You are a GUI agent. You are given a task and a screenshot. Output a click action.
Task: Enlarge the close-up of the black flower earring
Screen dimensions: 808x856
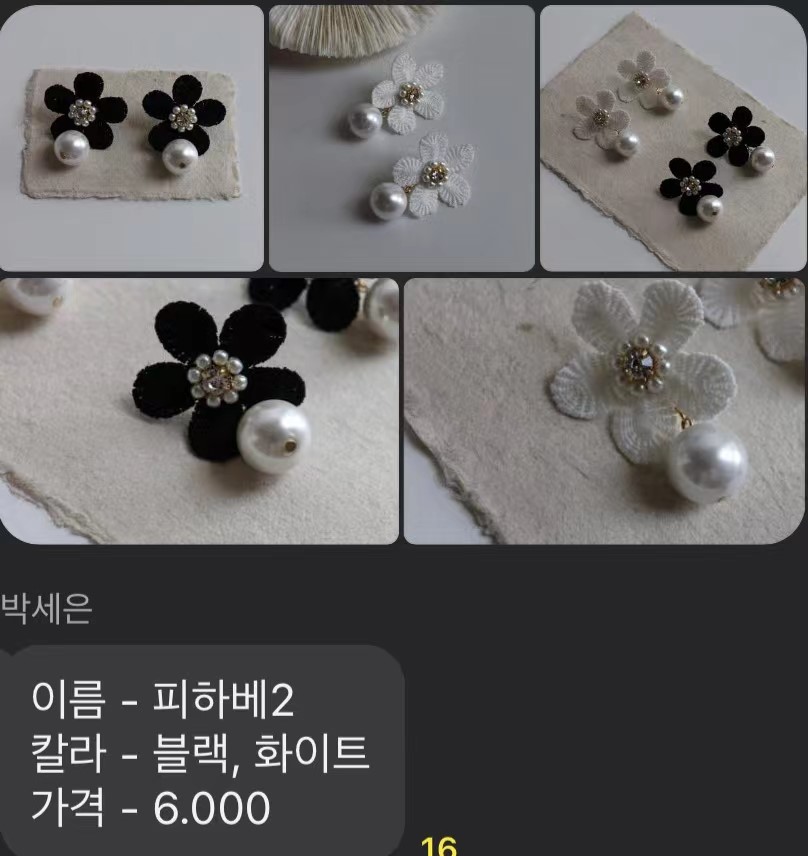199,411
